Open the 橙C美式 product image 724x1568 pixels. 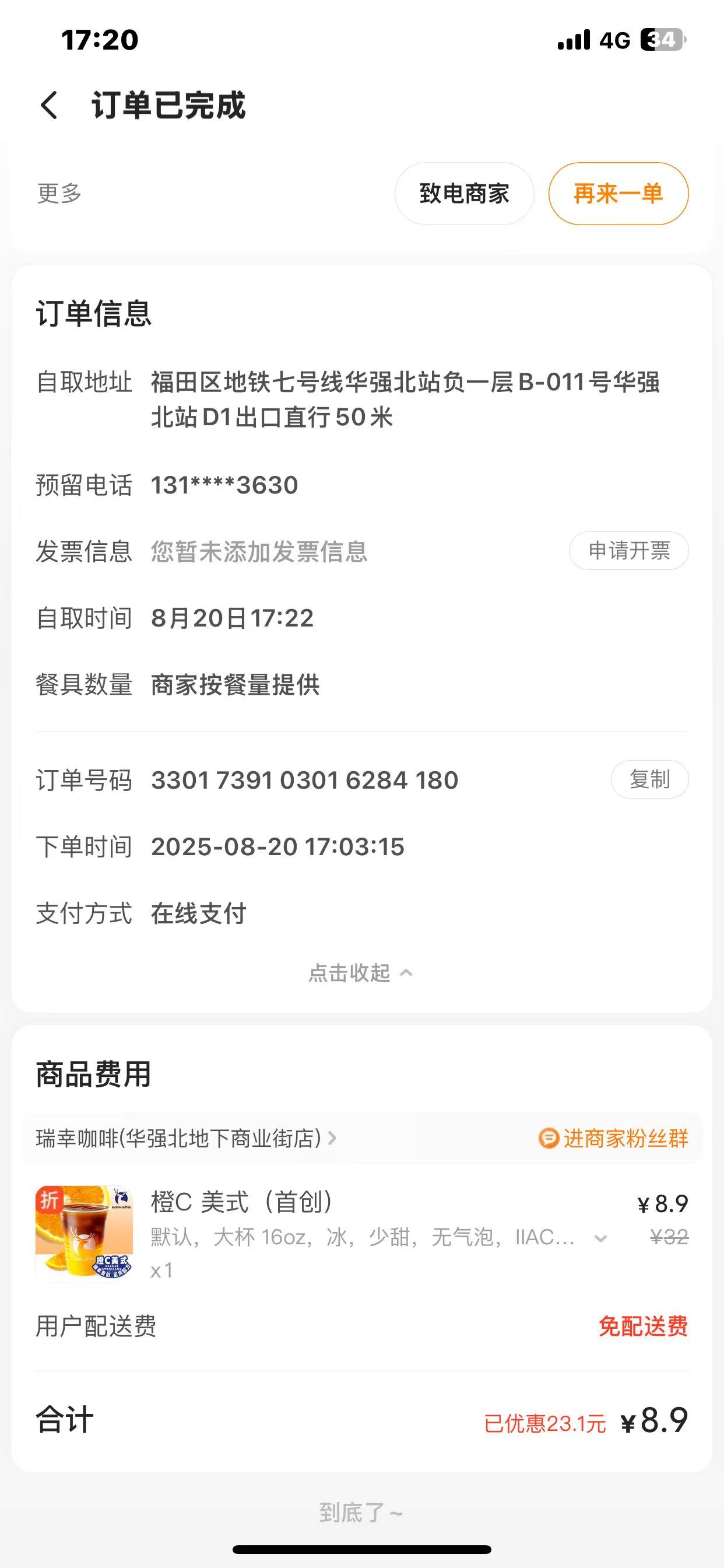84,1233
